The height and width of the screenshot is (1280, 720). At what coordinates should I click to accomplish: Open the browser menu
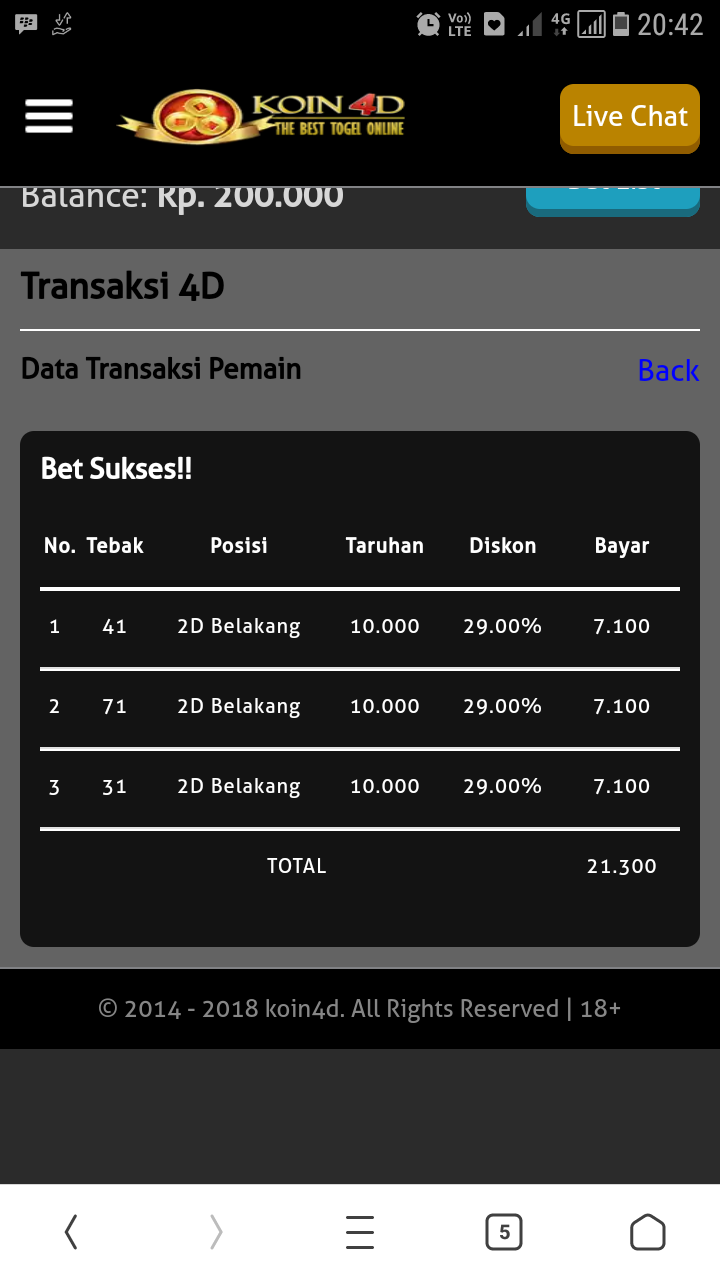pos(360,1232)
